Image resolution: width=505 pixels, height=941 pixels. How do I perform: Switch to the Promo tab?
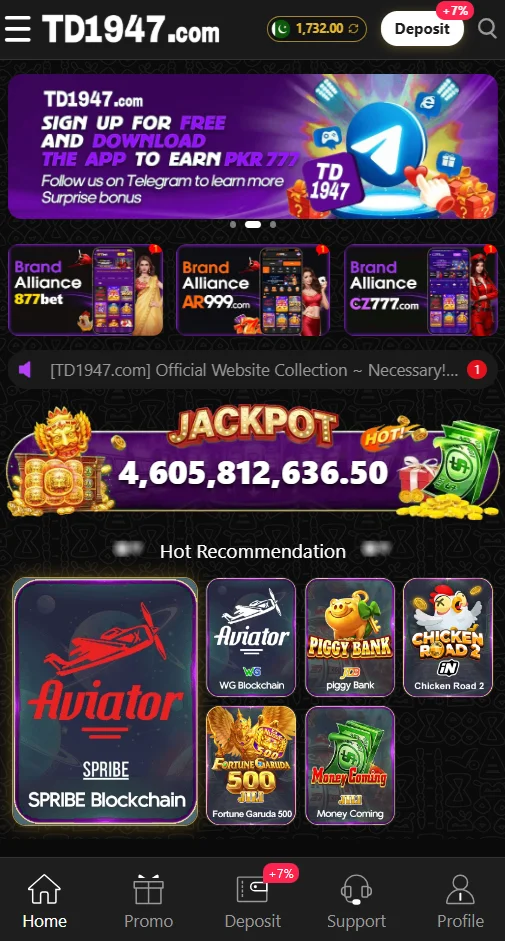(x=148, y=900)
